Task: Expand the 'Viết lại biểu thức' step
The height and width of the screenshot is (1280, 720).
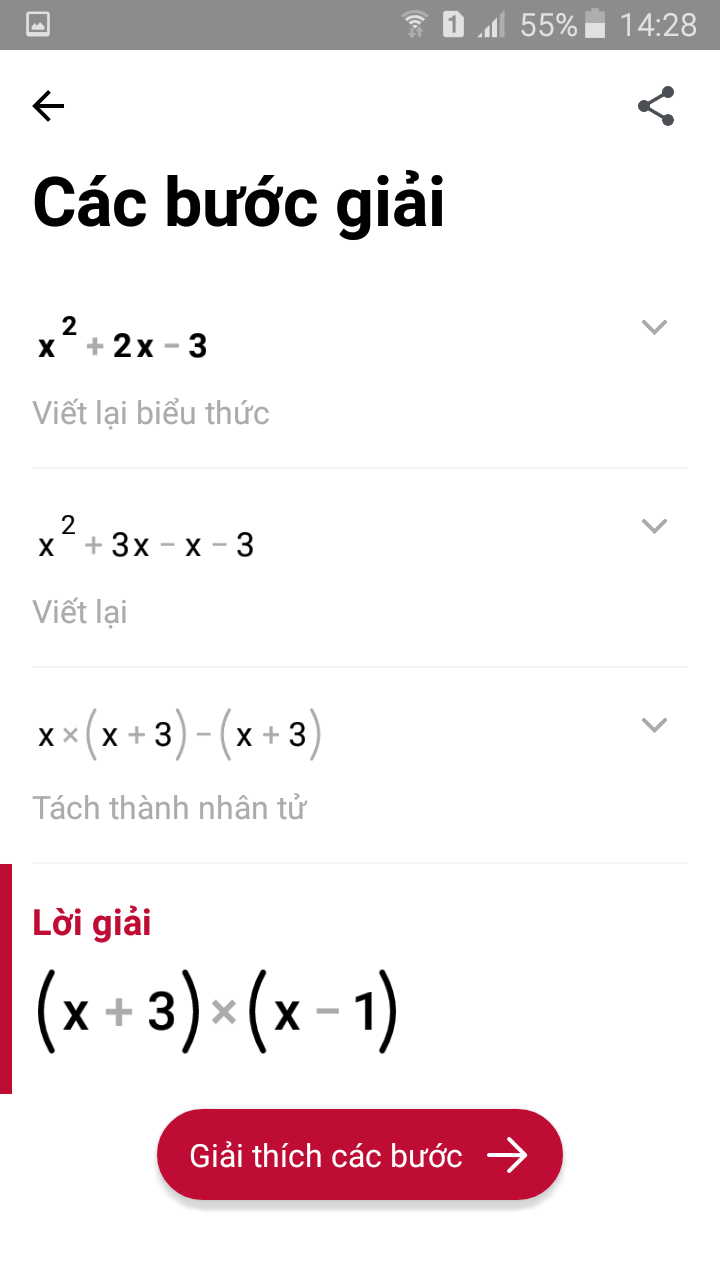Action: coord(654,327)
